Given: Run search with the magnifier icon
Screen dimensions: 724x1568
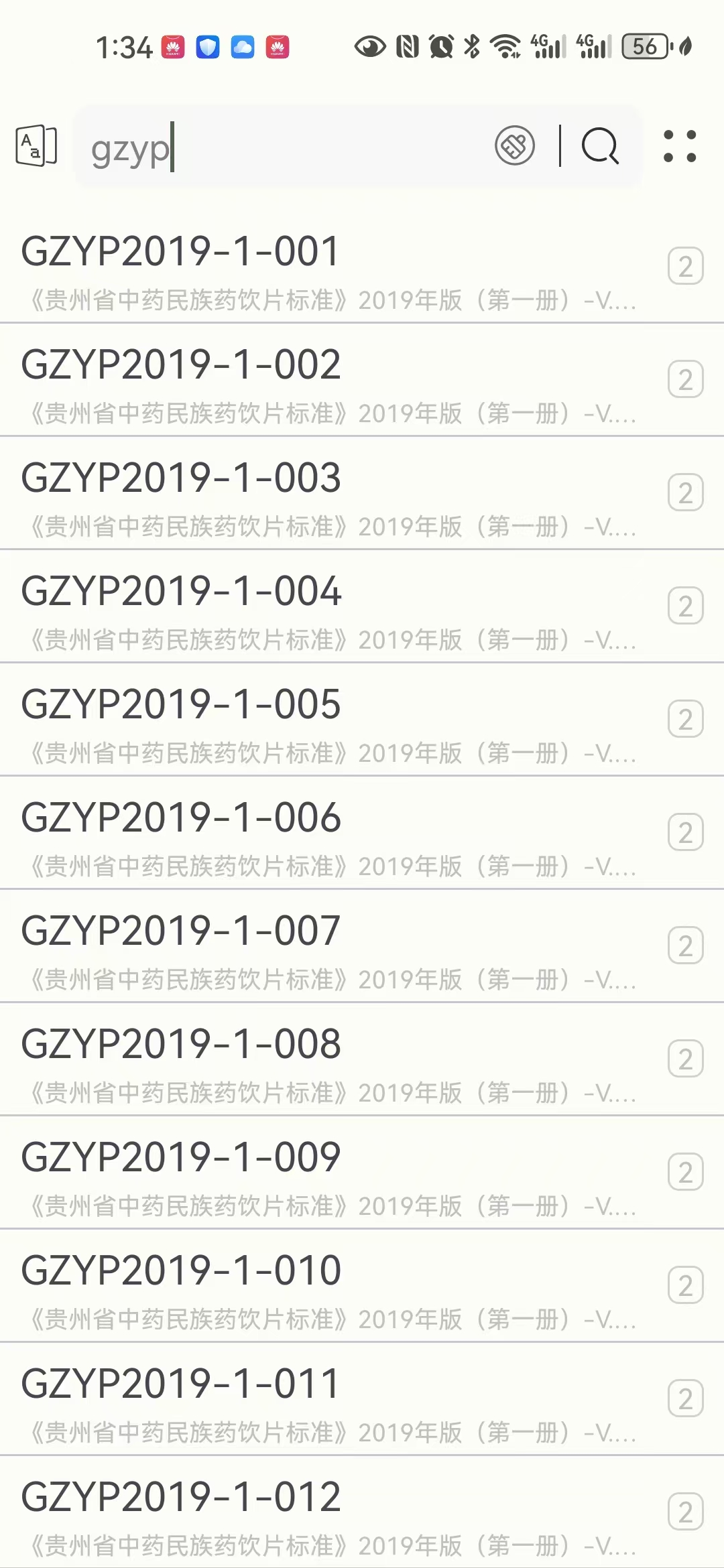Looking at the screenshot, I should coord(600,145).
